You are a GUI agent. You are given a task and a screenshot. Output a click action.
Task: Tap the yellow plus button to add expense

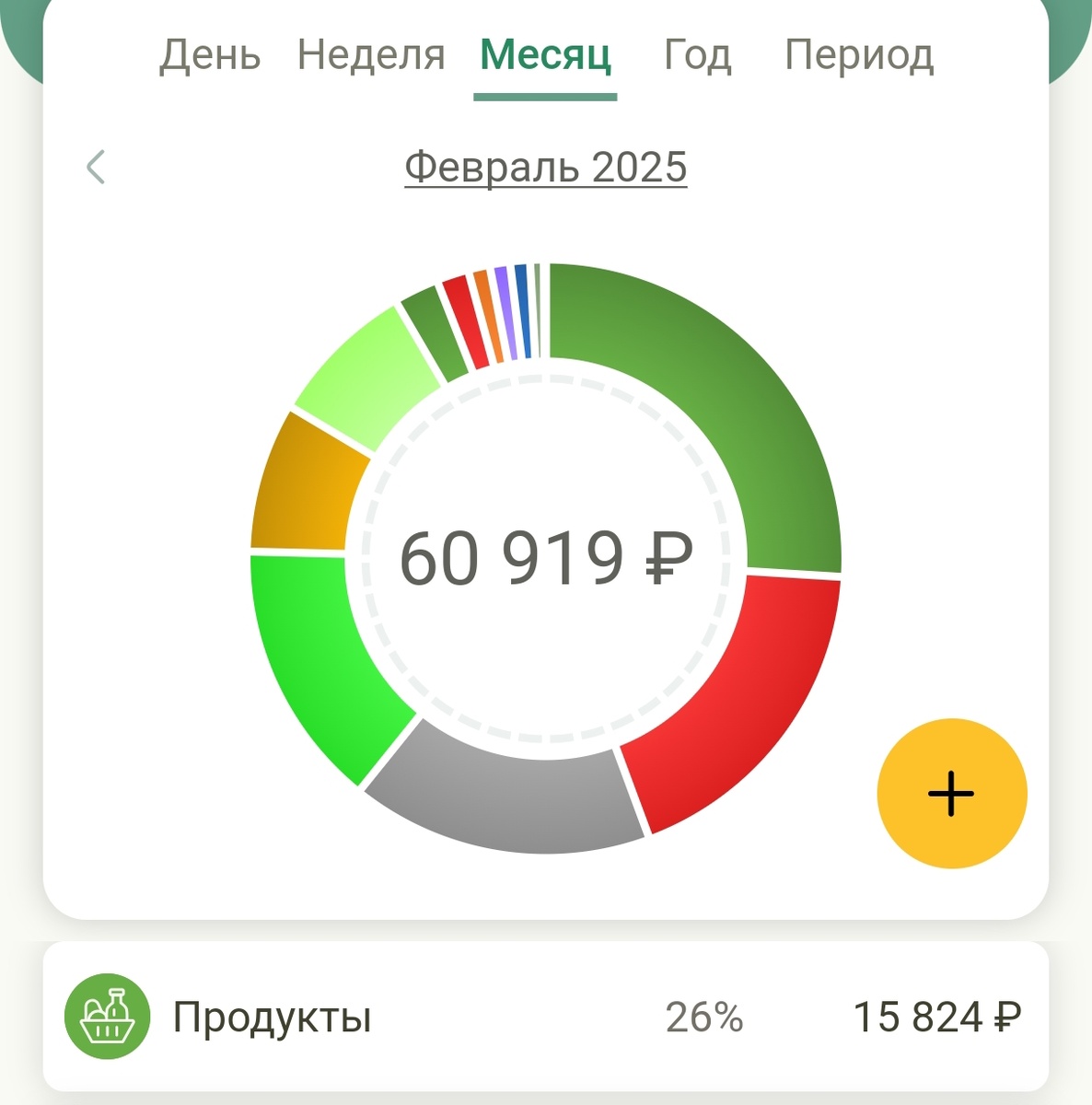pyautogui.click(x=950, y=794)
